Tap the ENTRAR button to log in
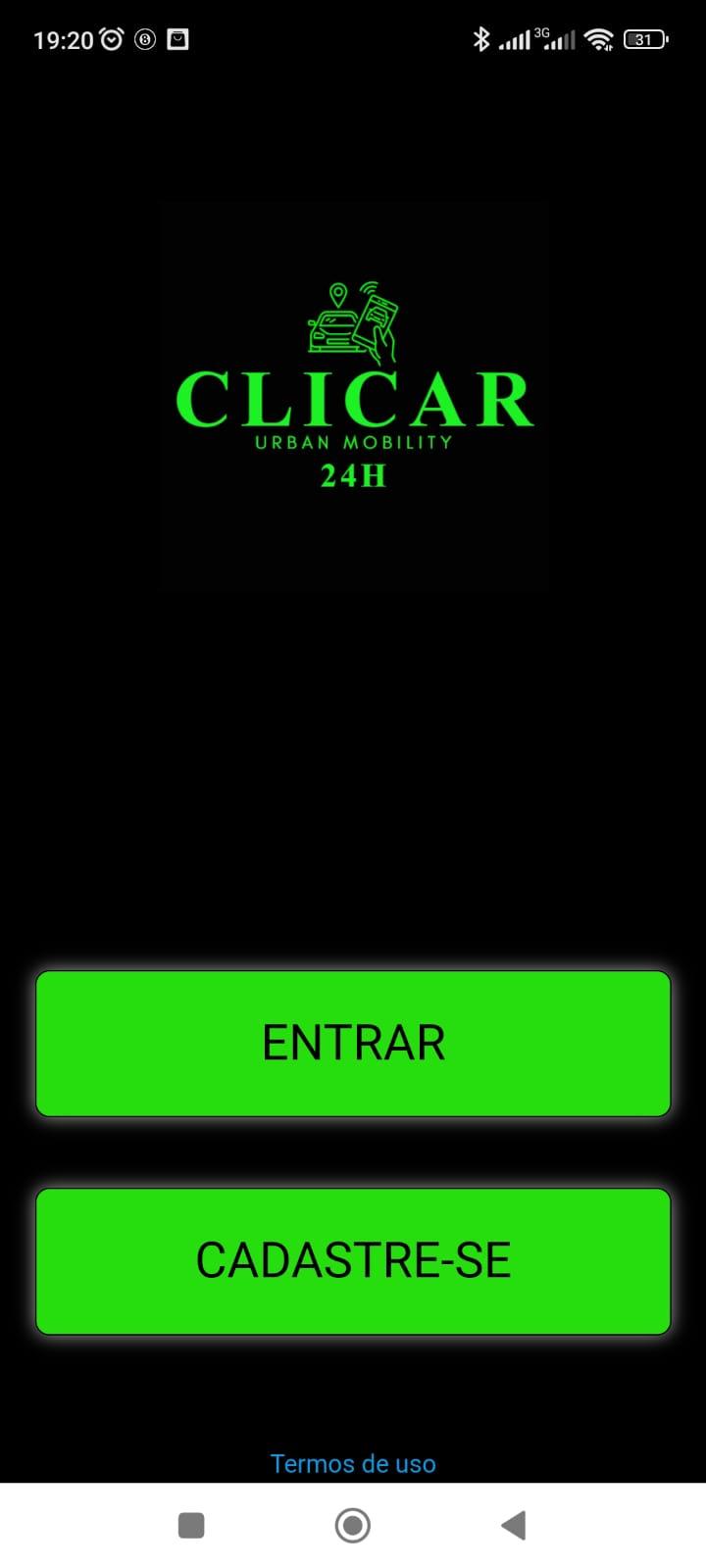Image resolution: width=706 pixels, height=1568 pixels. (x=353, y=1044)
